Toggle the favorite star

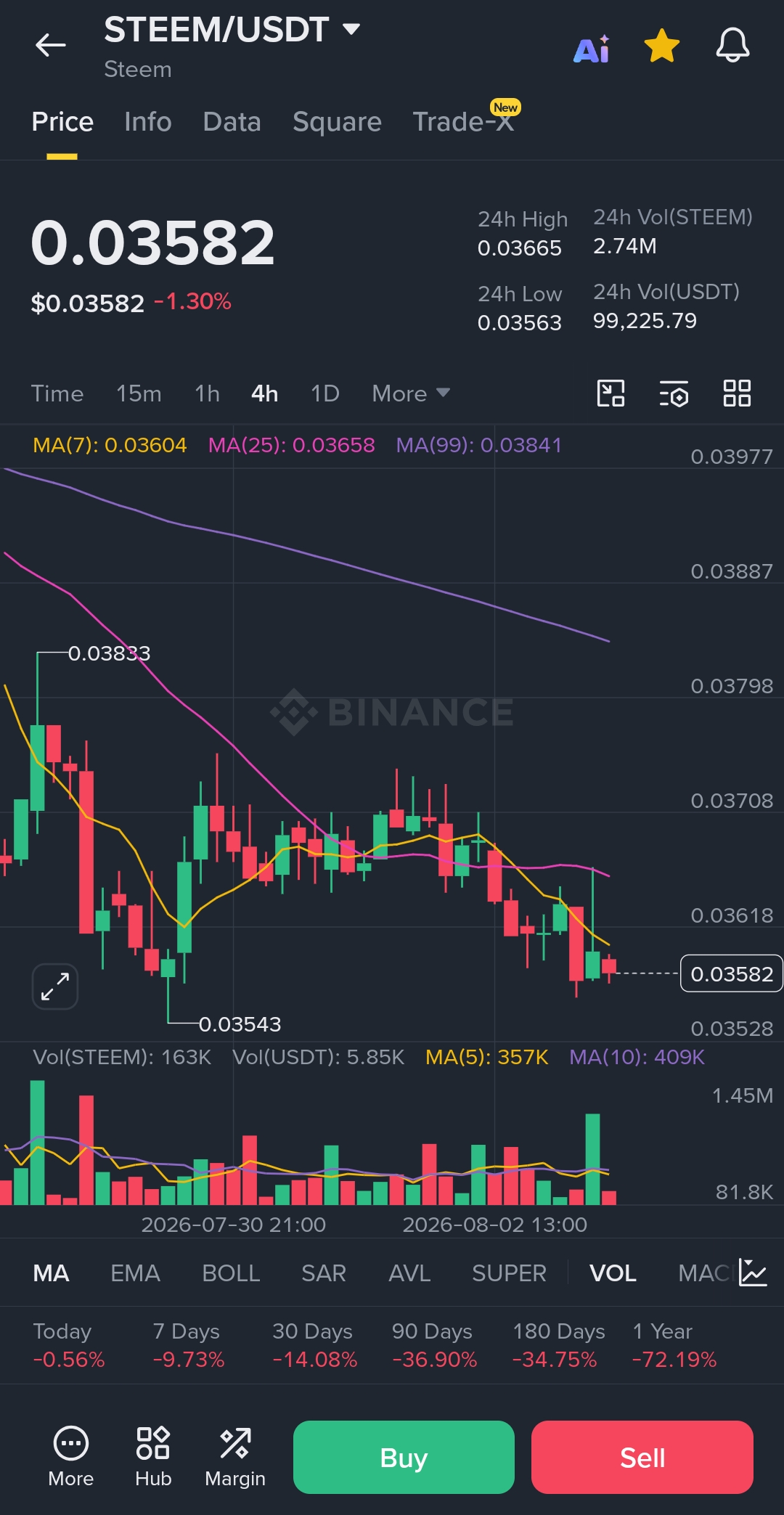tap(662, 46)
